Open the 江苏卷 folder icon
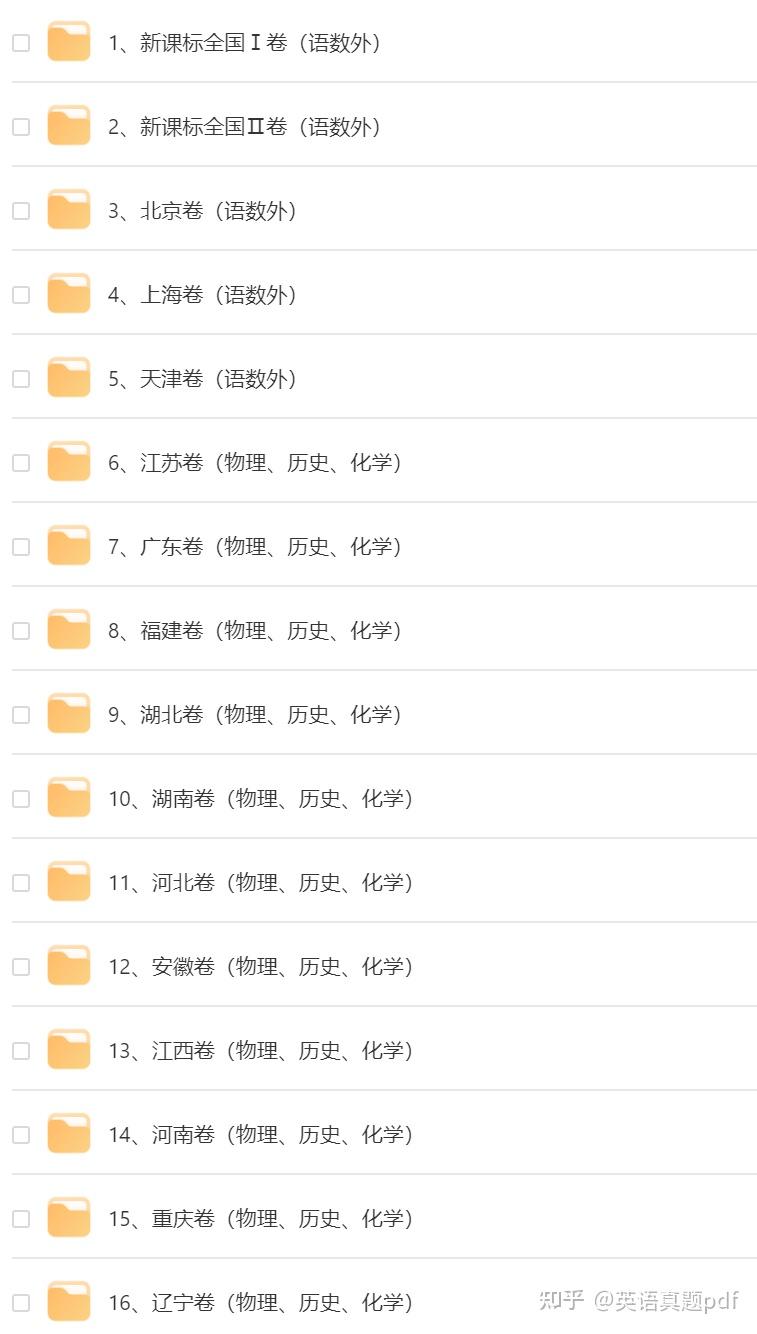This screenshot has height=1334, width=757. click(67, 463)
